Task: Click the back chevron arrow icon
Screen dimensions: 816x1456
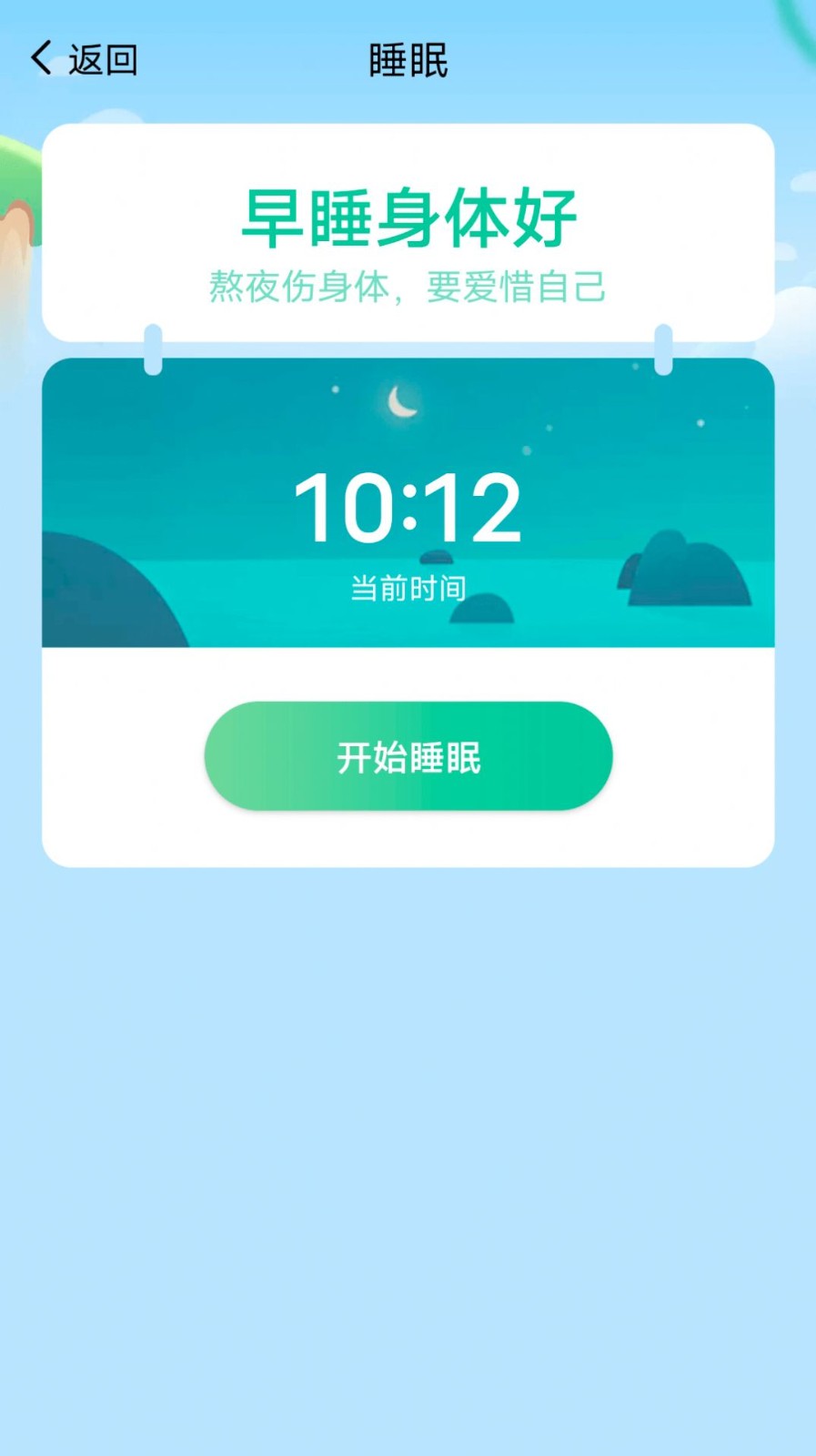Action: [38, 57]
